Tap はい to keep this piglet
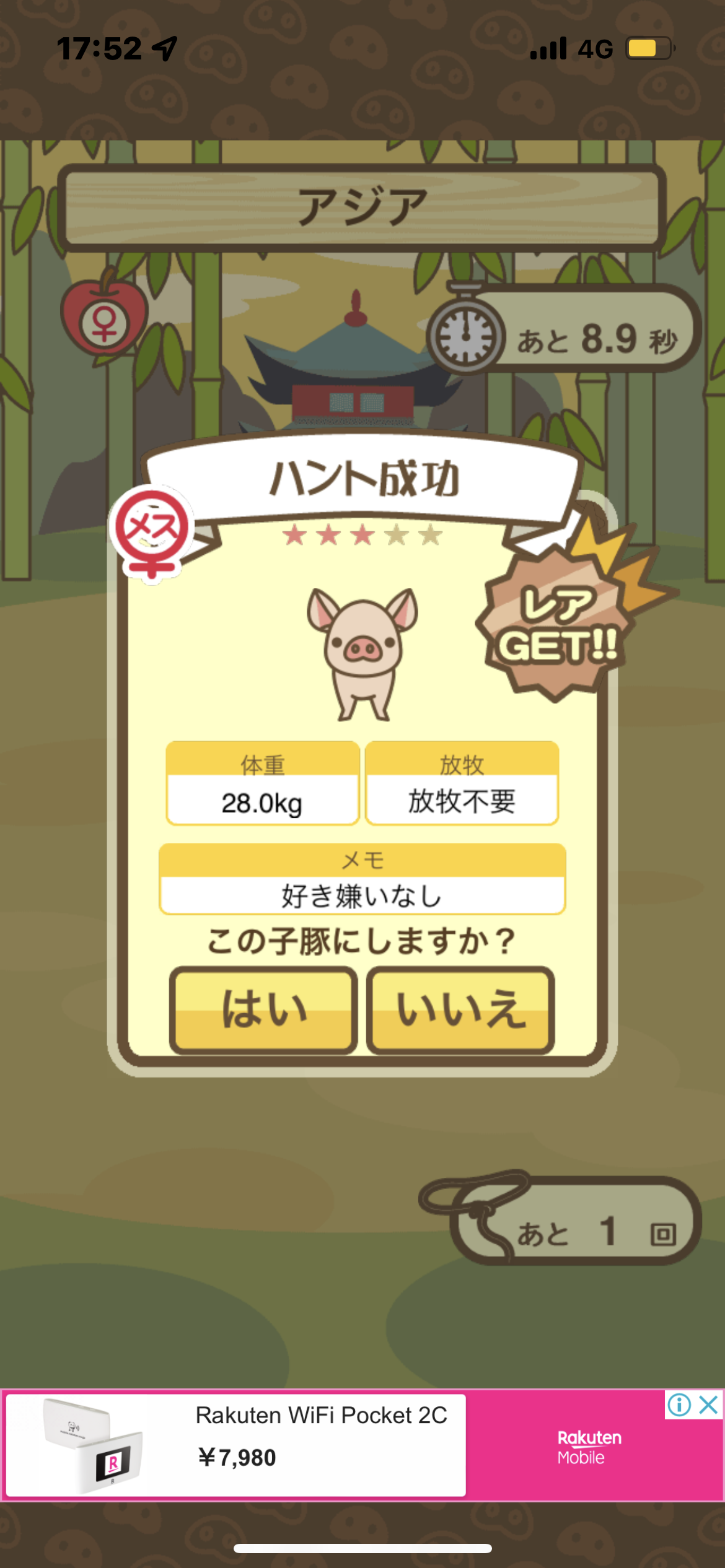Viewport: 725px width, 1568px height. pyautogui.click(x=263, y=1010)
